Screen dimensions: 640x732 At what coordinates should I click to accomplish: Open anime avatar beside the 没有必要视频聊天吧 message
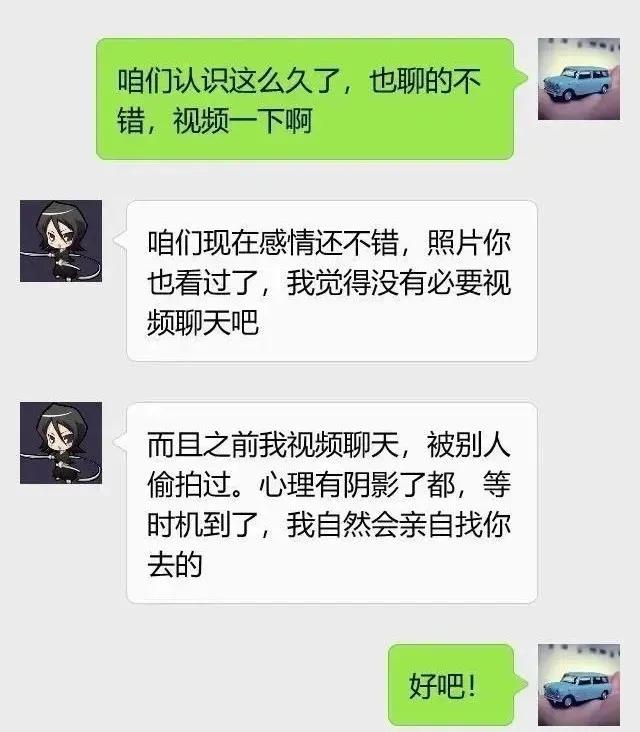61,240
